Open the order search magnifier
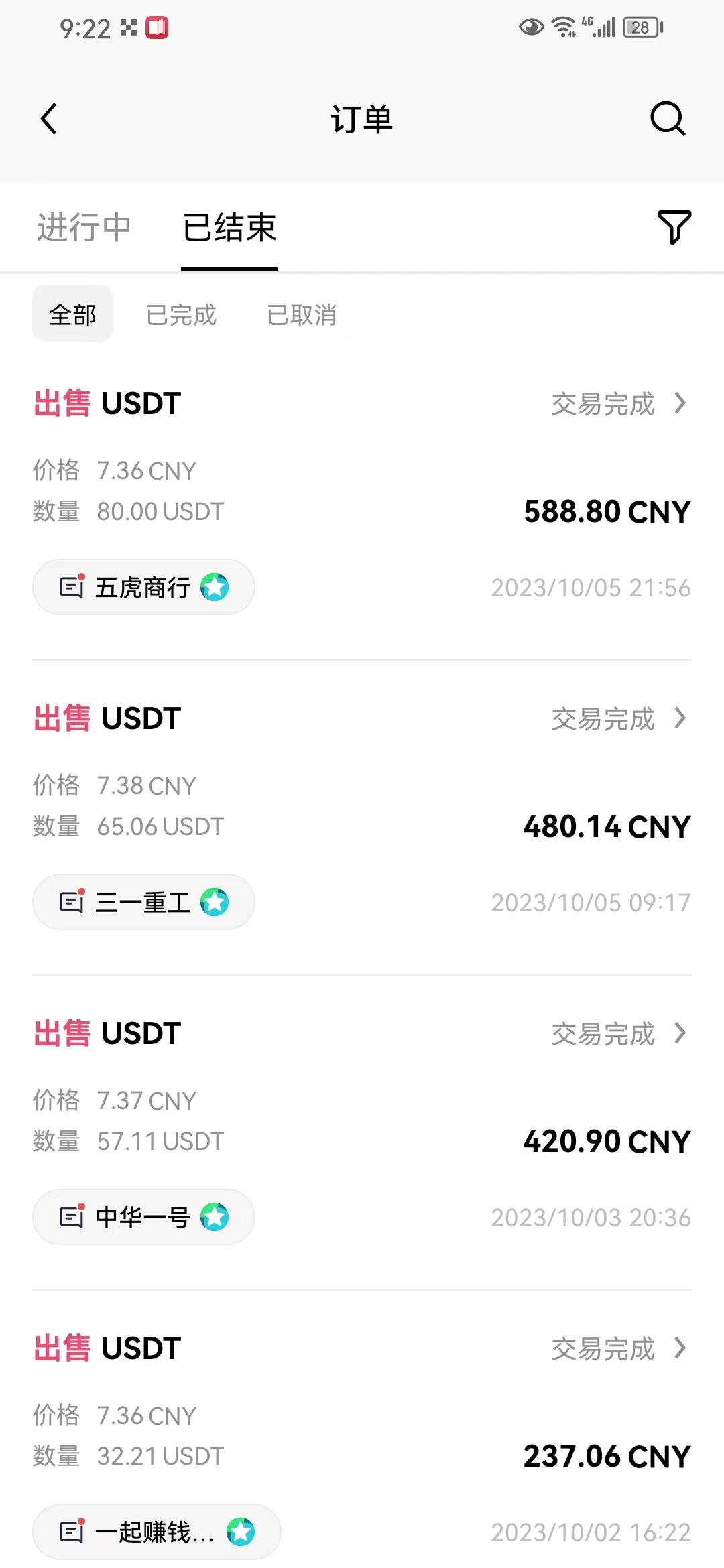 667,119
